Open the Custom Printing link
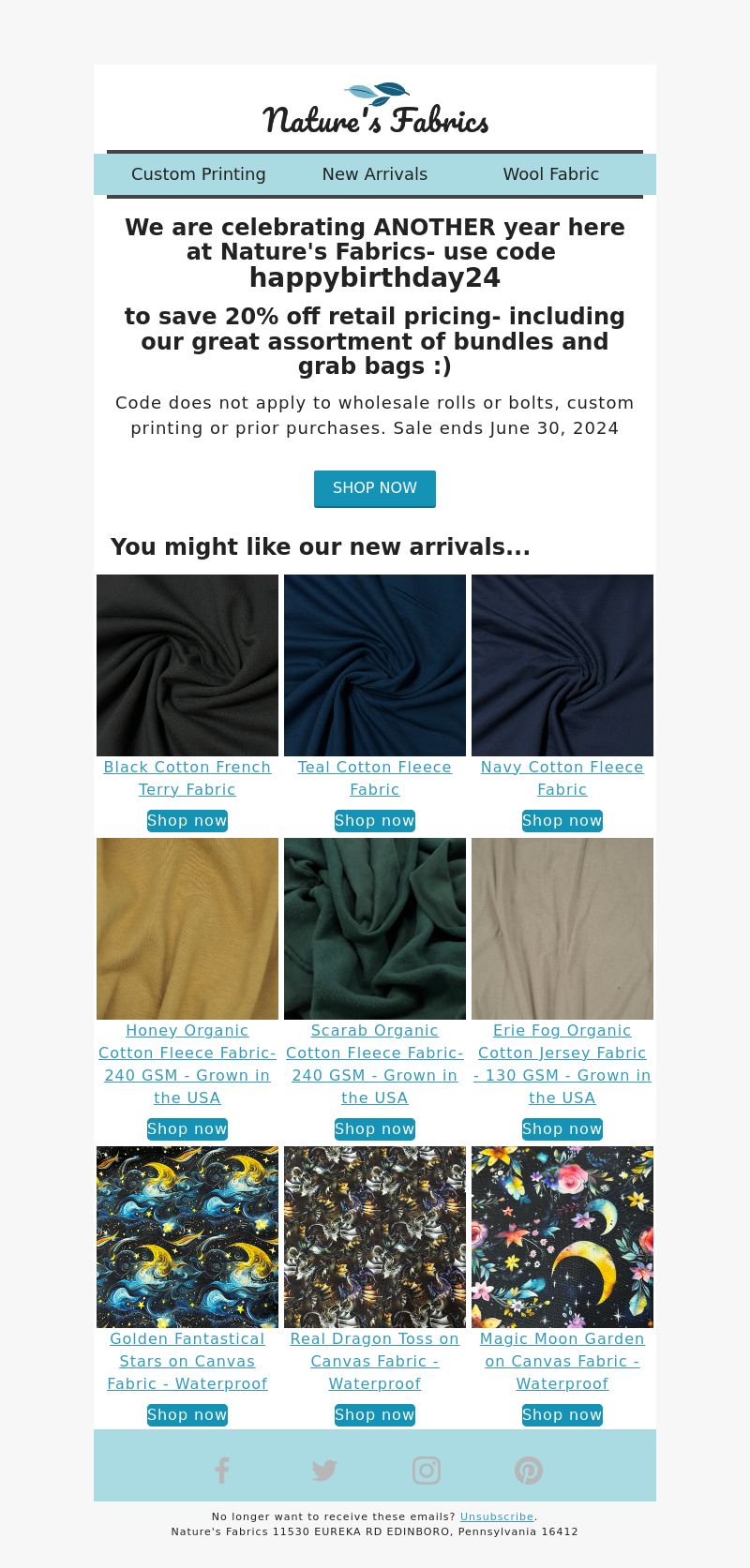The width and height of the screenshot is (750, 1568). pyautogui.click(x=199, y=174)
